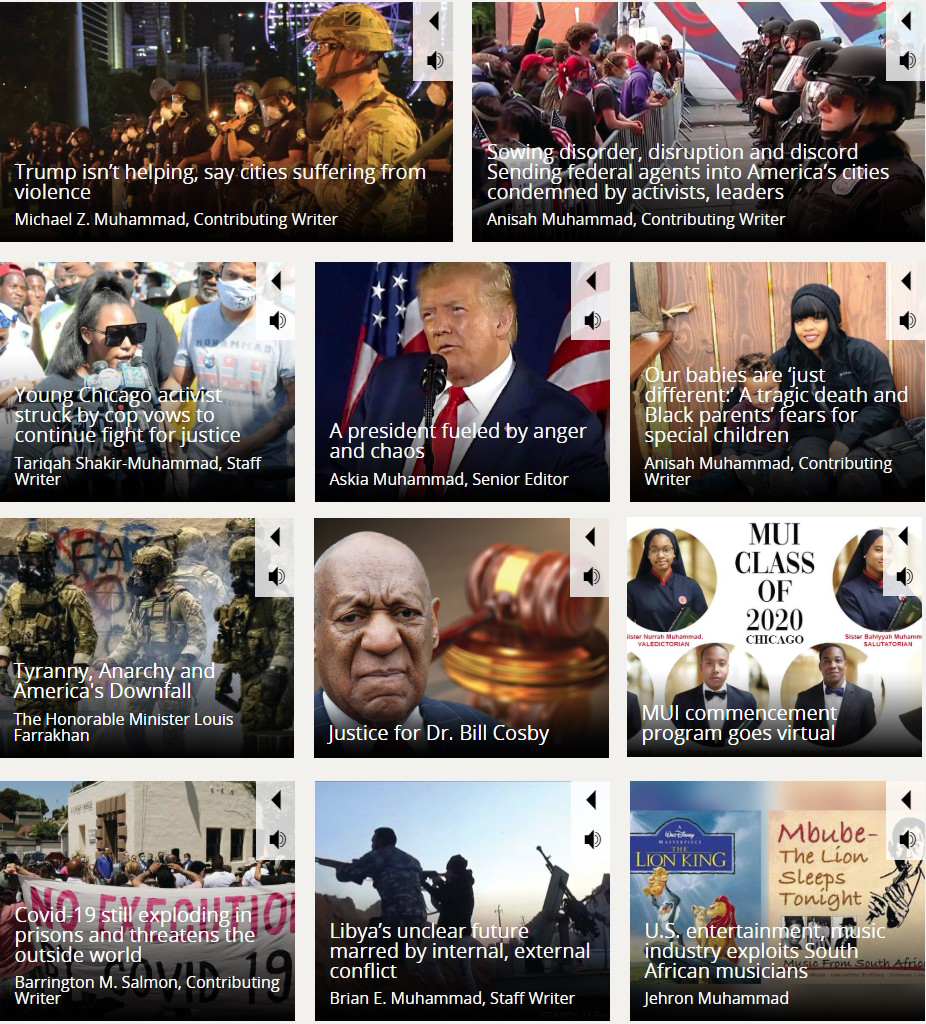The width and height of the screenshot is (926, 1024).
Task: Tap the speaker icon on 'Sowing disorder' card
Action: coord(907,61)
